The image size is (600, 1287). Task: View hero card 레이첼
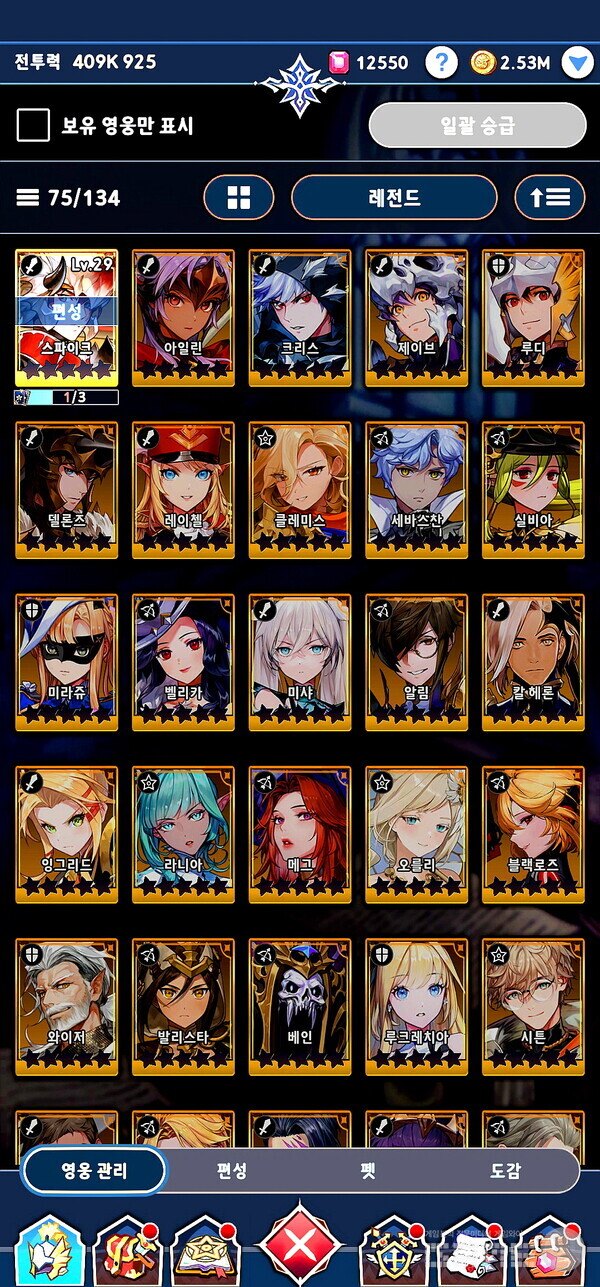click(x=183, y=489)
